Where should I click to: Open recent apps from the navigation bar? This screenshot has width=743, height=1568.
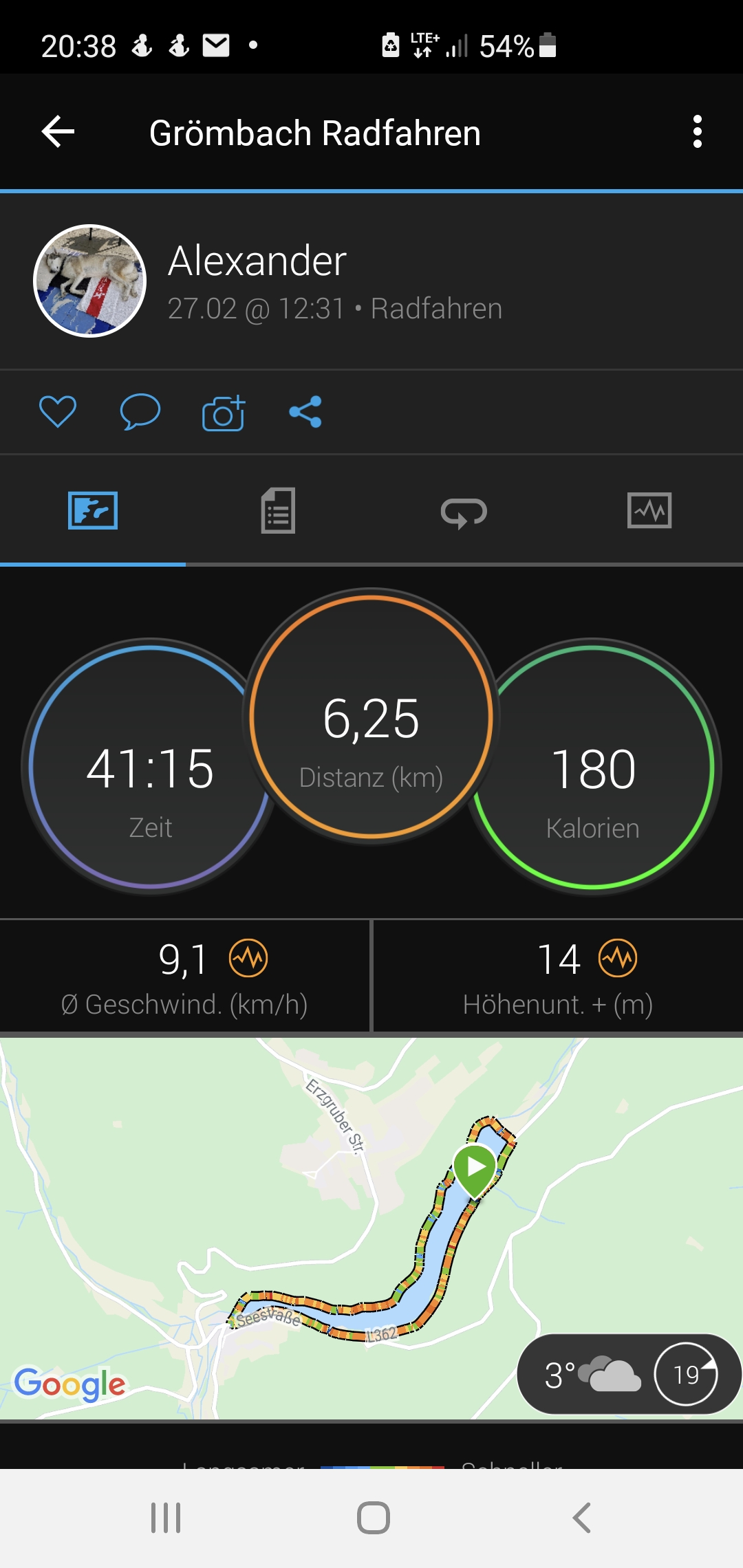point(166,1518)
